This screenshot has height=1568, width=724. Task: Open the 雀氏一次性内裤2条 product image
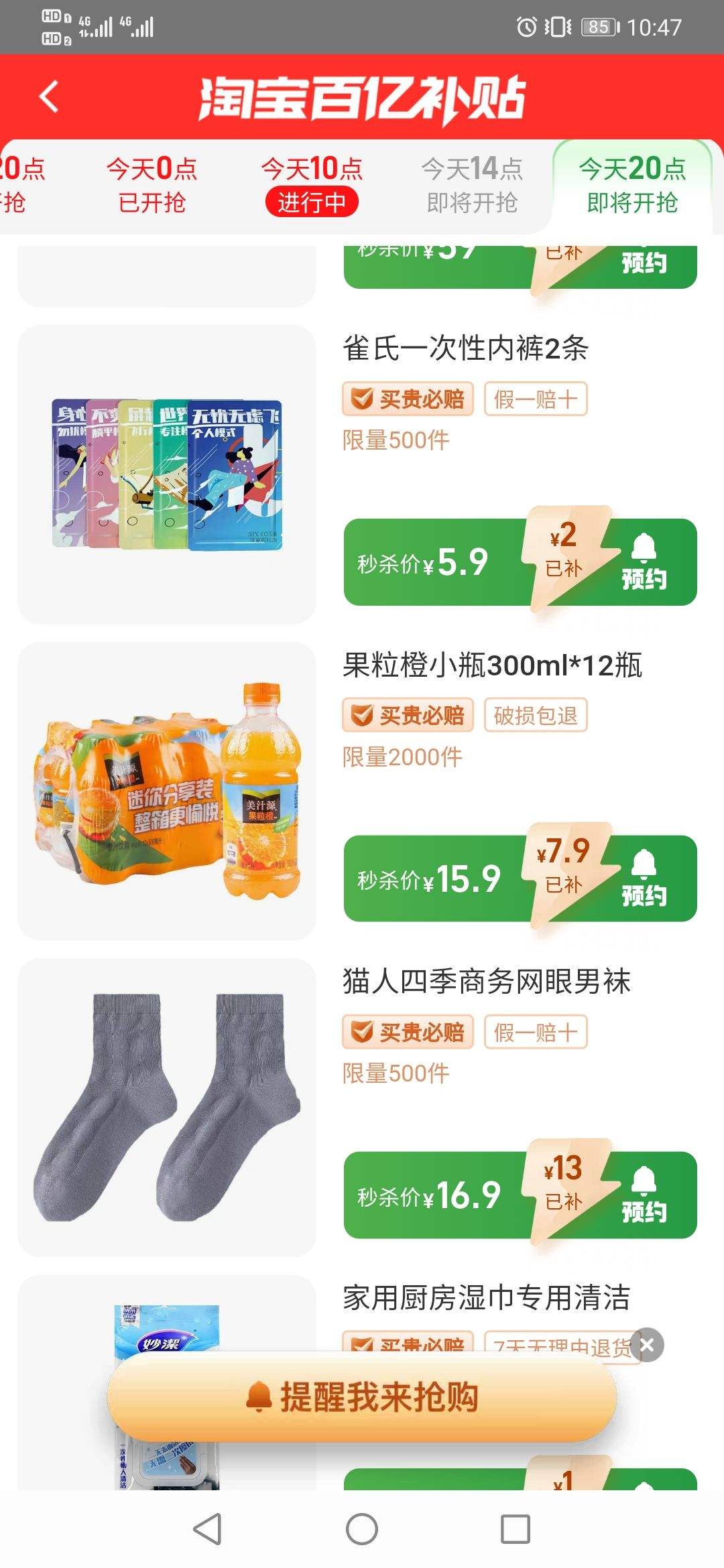[167, 474]
